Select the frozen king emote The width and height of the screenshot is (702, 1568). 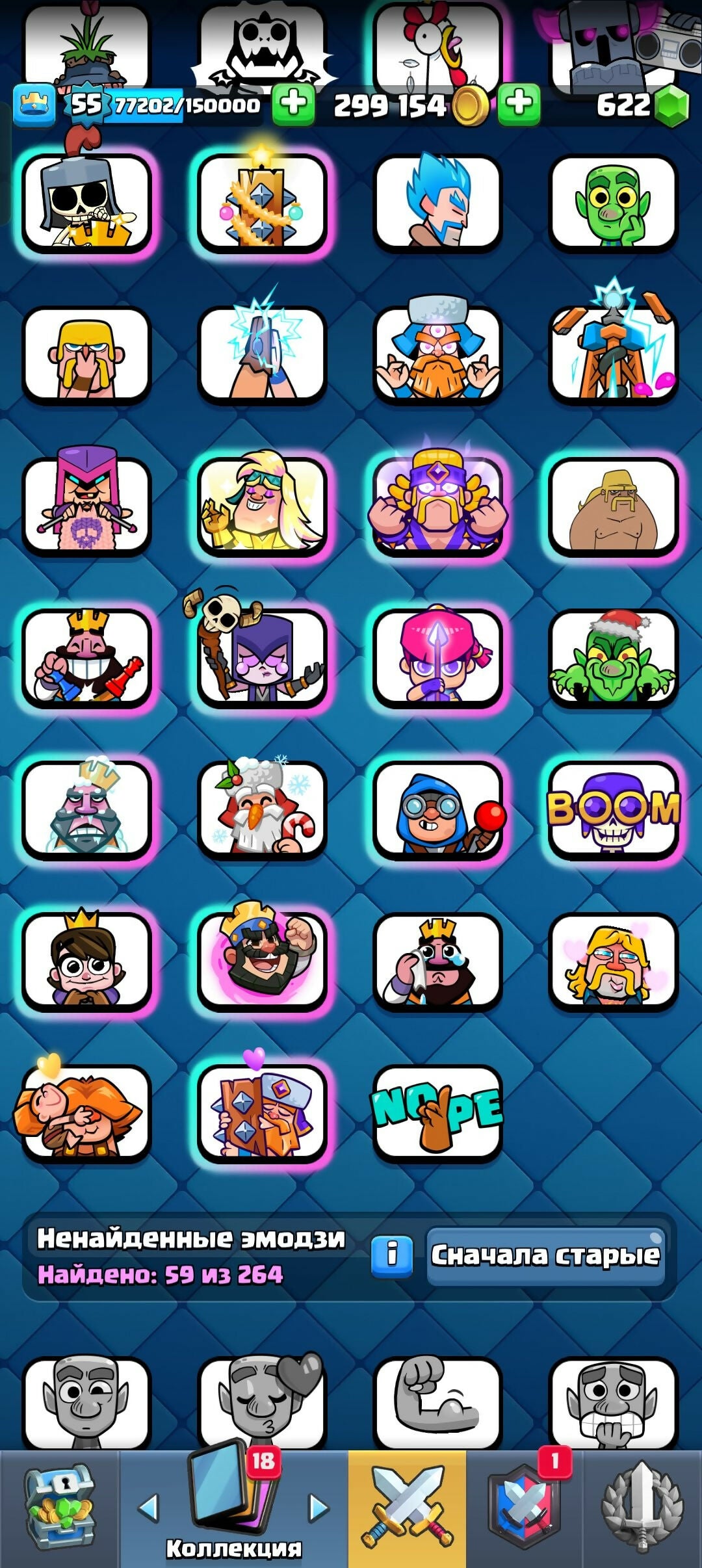point(86,811)
